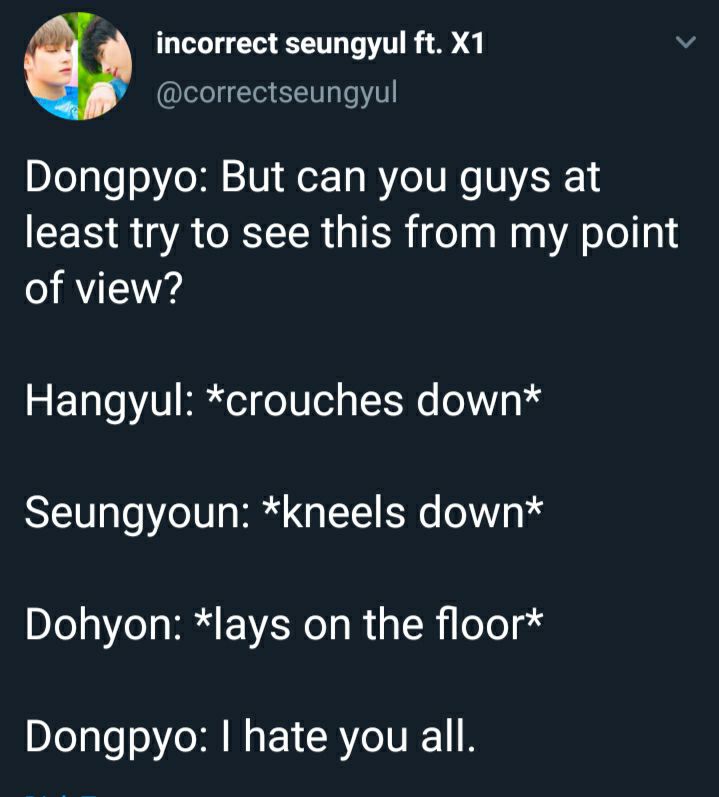Open the tweet options dropdown arrow
This screenshot has width=719, height=797.
click(685, 43)
